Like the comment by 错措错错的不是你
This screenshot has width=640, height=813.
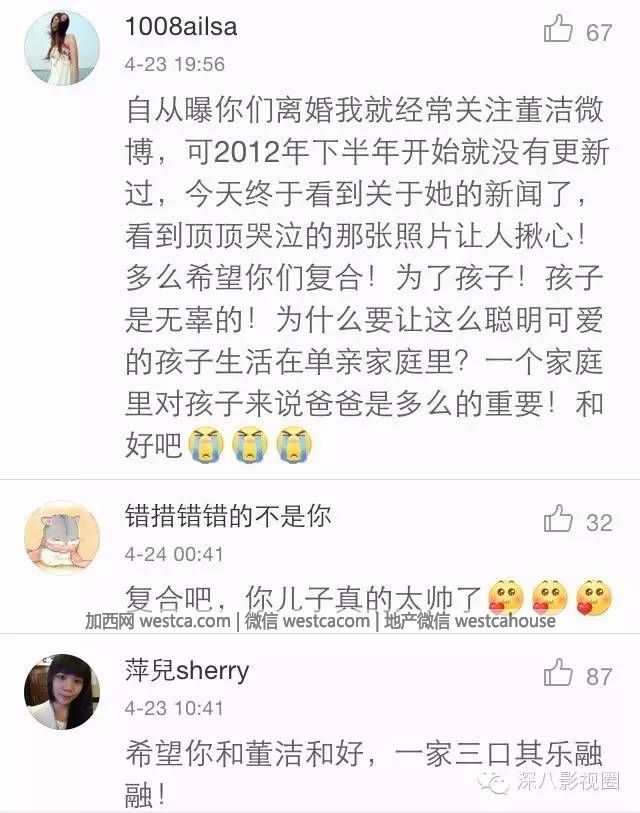click(x=558, y=520)
